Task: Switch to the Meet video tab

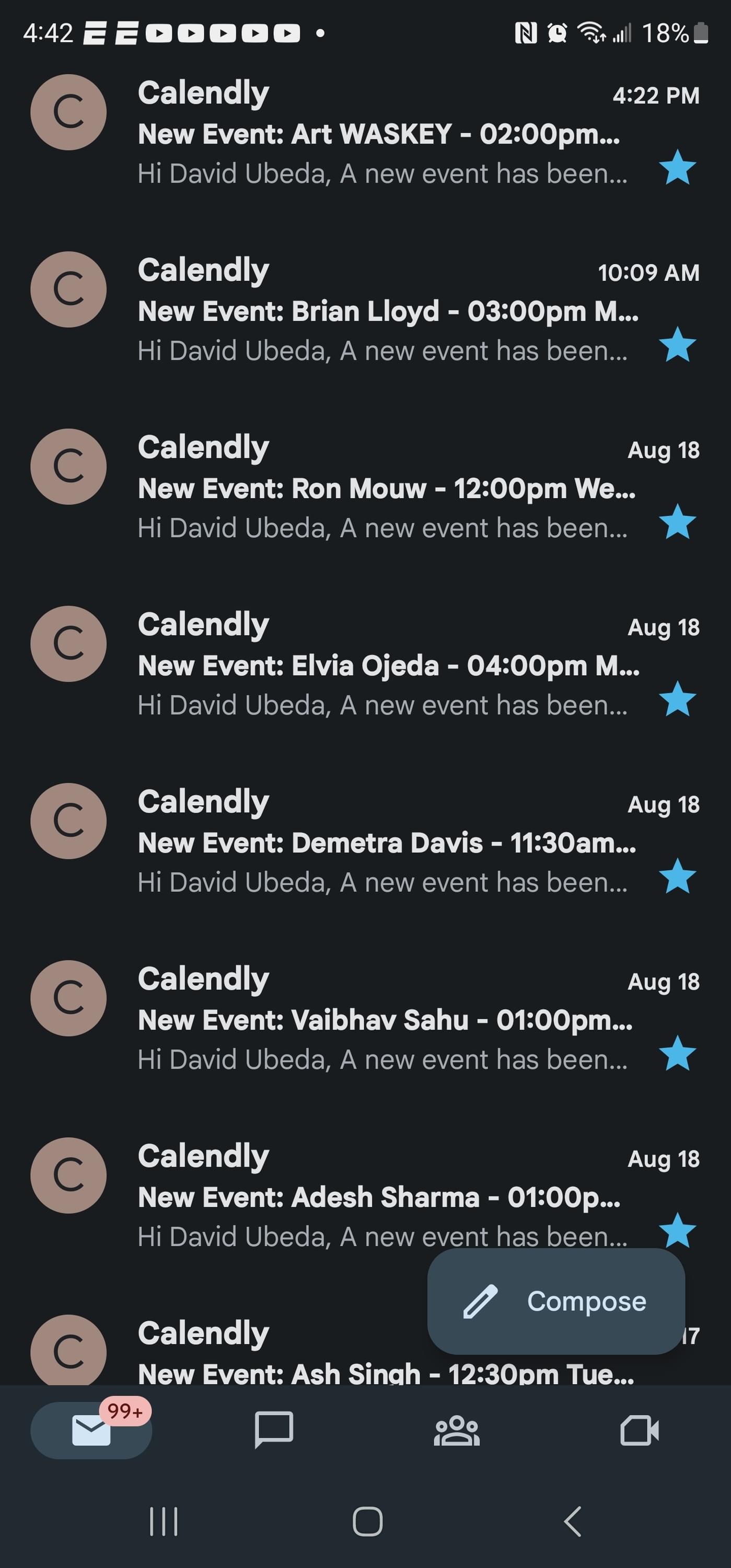Action: pos(639,1430)
